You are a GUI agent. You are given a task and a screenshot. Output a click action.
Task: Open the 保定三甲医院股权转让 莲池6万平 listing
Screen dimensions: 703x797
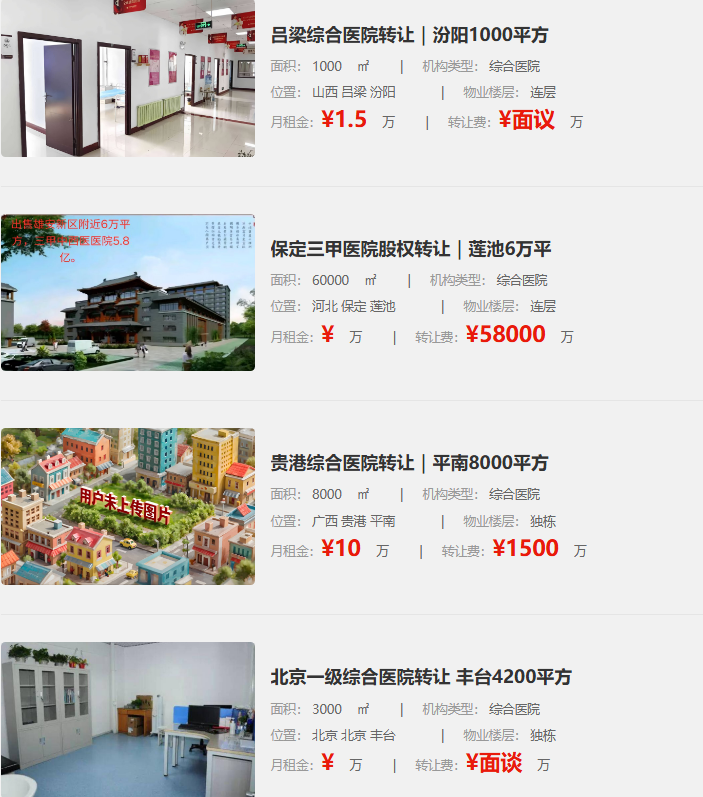point(411,249)
